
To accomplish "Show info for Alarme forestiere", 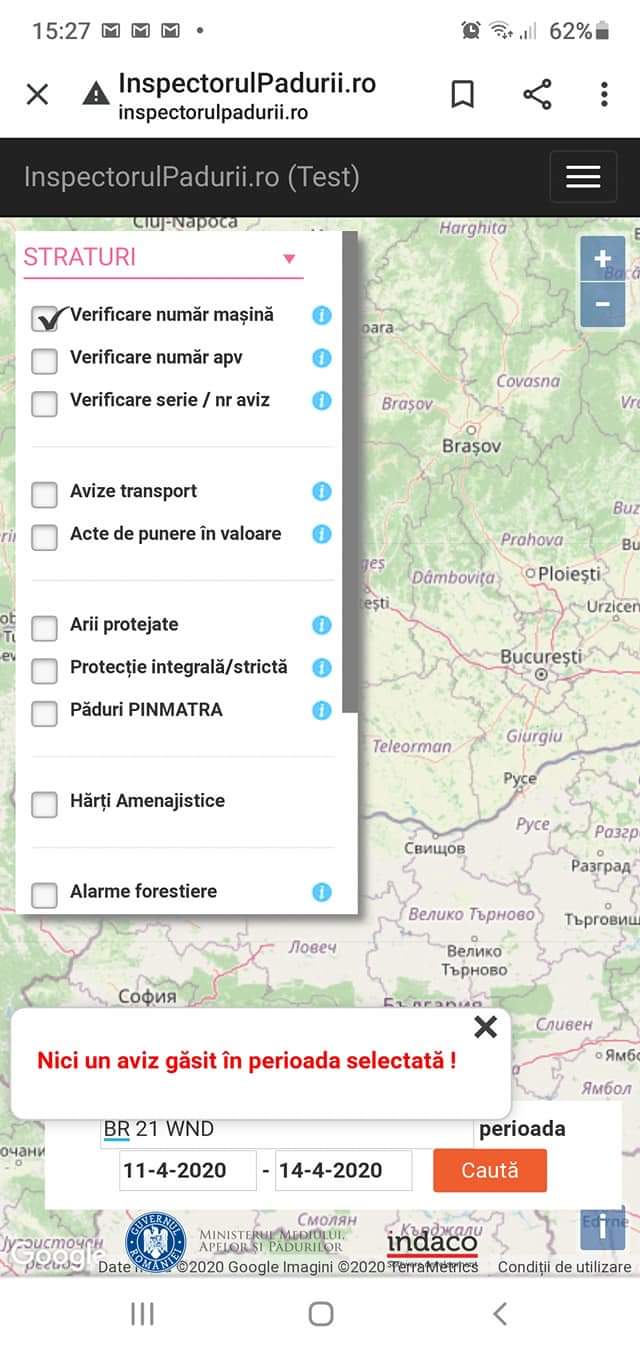I will pos(321,892).
